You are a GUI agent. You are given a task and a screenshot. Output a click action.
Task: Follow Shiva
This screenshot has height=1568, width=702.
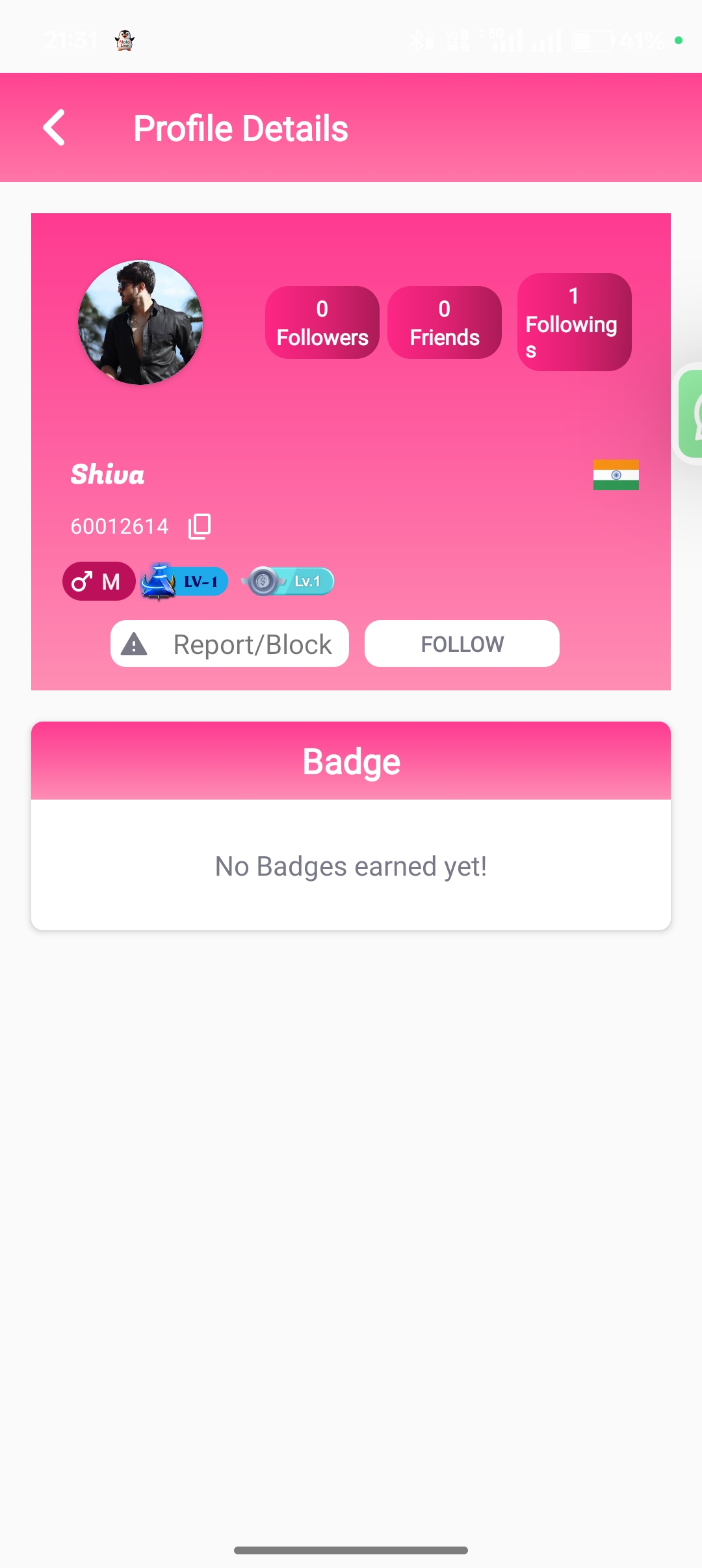[461, 644]
